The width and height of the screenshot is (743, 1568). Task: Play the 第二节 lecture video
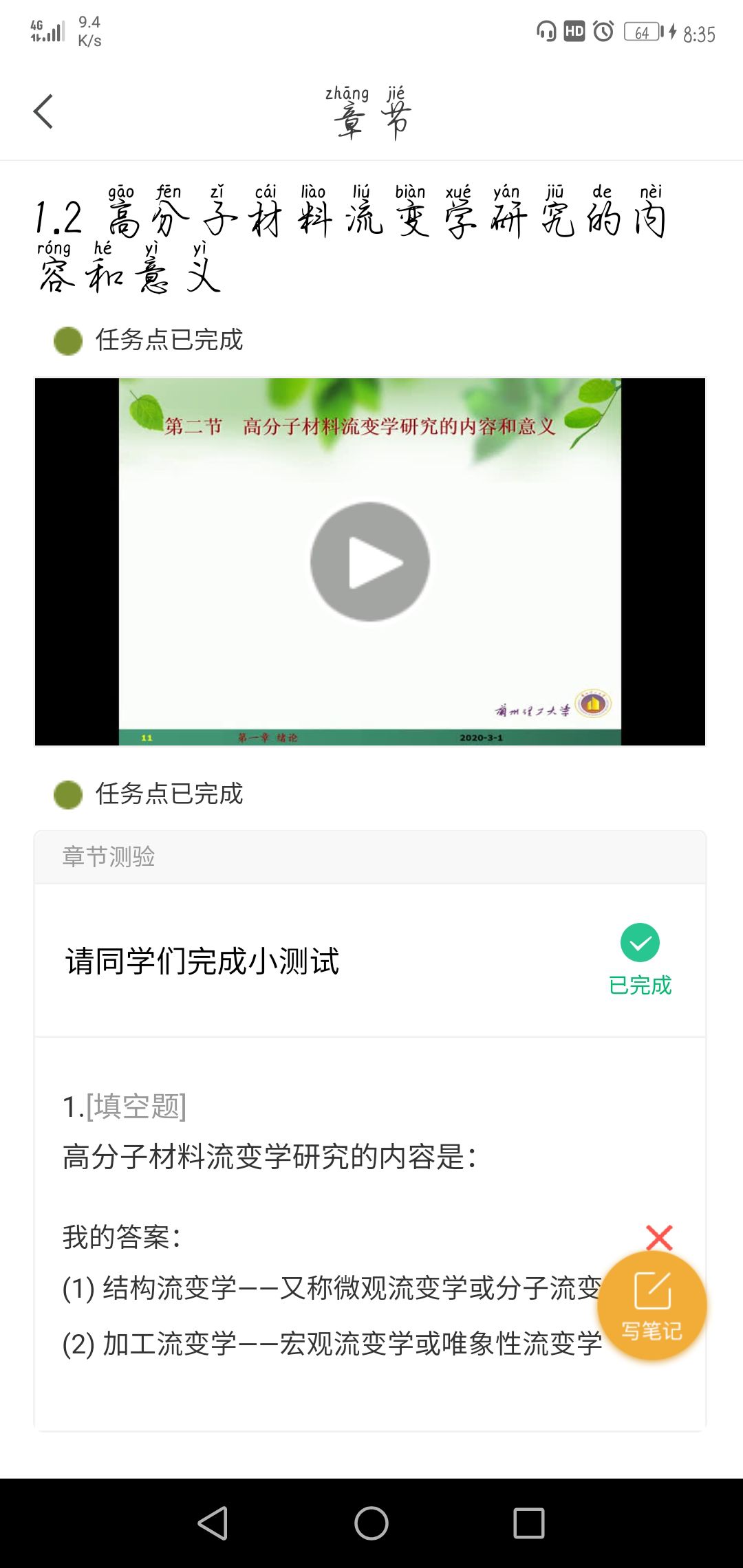pyautogui.click(x=370, y=562)
